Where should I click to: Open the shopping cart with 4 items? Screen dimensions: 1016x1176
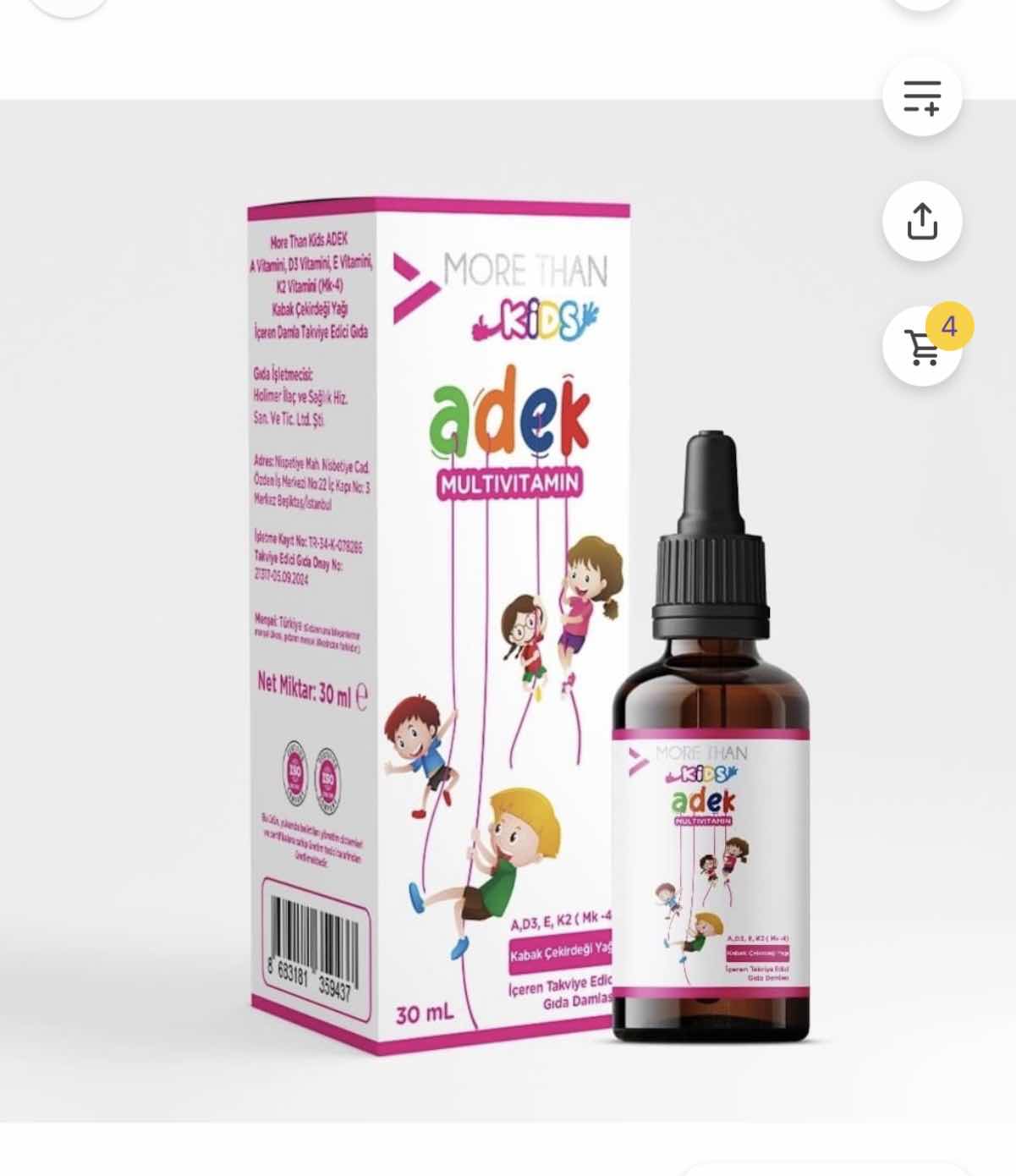(x=922, y=347)
